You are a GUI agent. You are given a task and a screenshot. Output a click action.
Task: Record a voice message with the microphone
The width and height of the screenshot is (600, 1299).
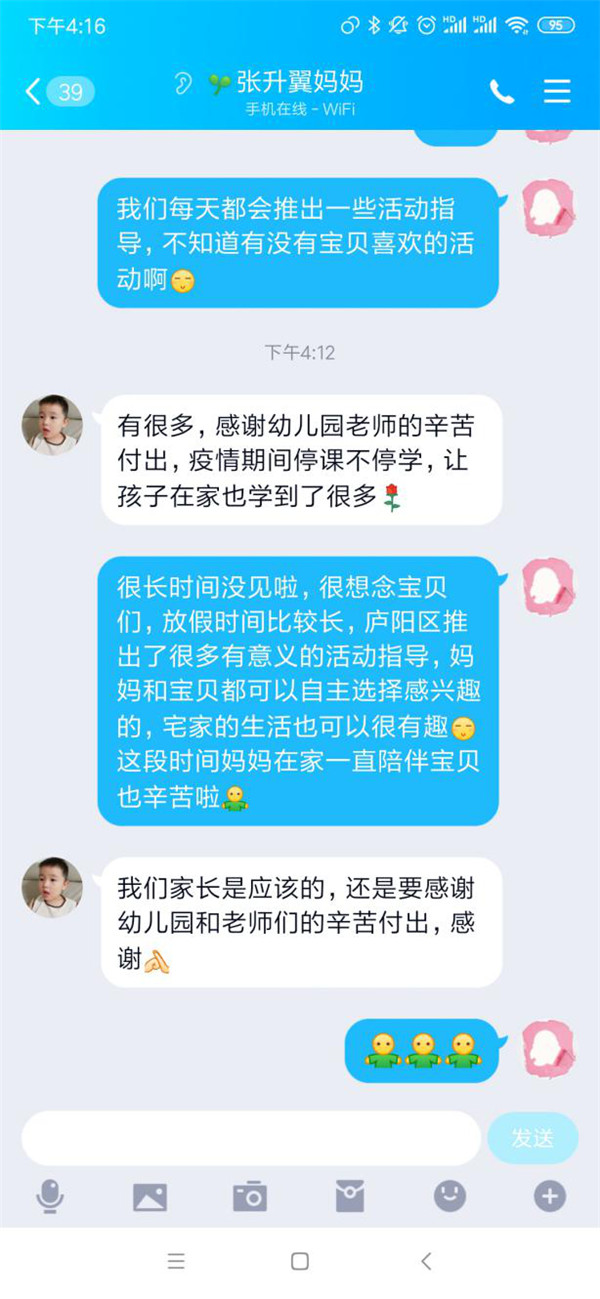[50, 1196]
